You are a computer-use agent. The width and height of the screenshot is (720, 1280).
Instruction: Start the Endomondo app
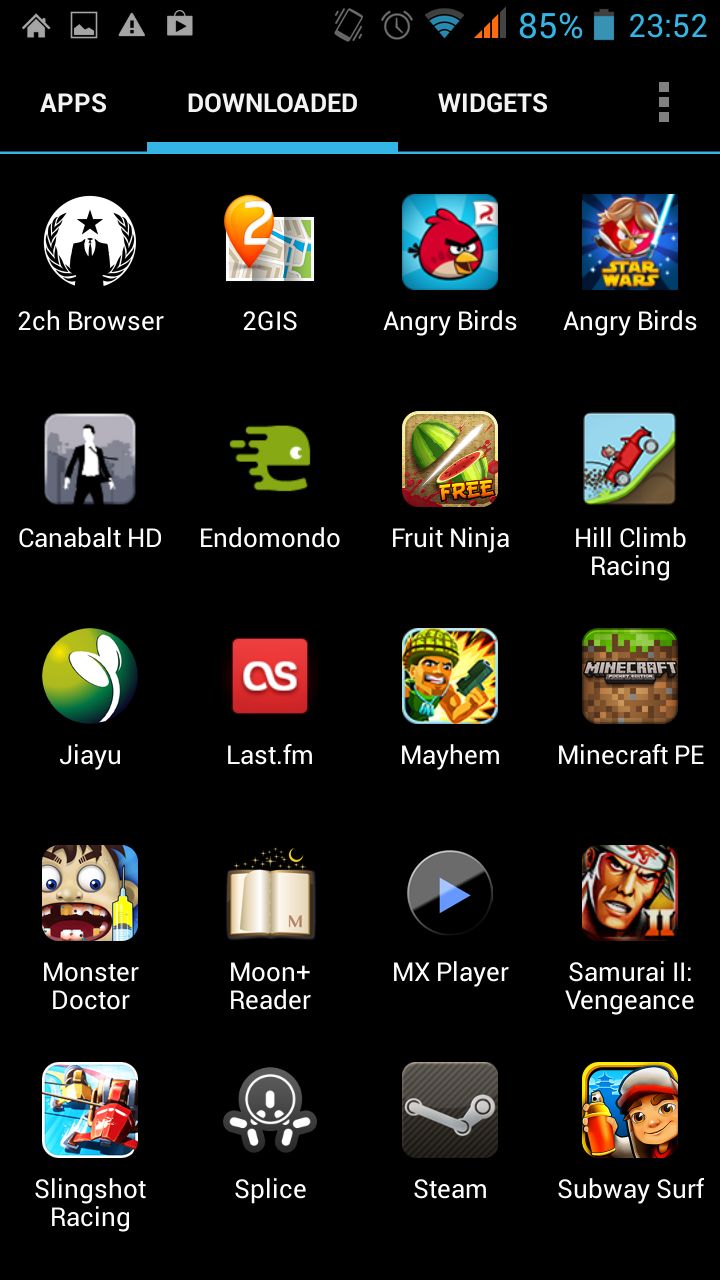click(270, 482)
